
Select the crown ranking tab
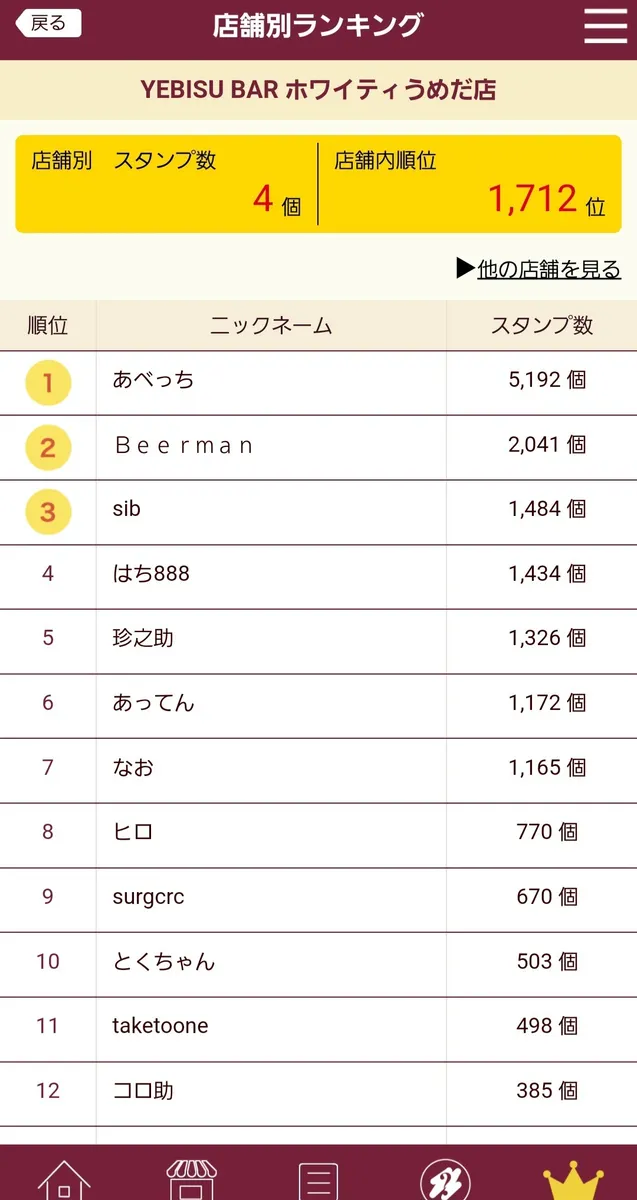point(573,1180)
